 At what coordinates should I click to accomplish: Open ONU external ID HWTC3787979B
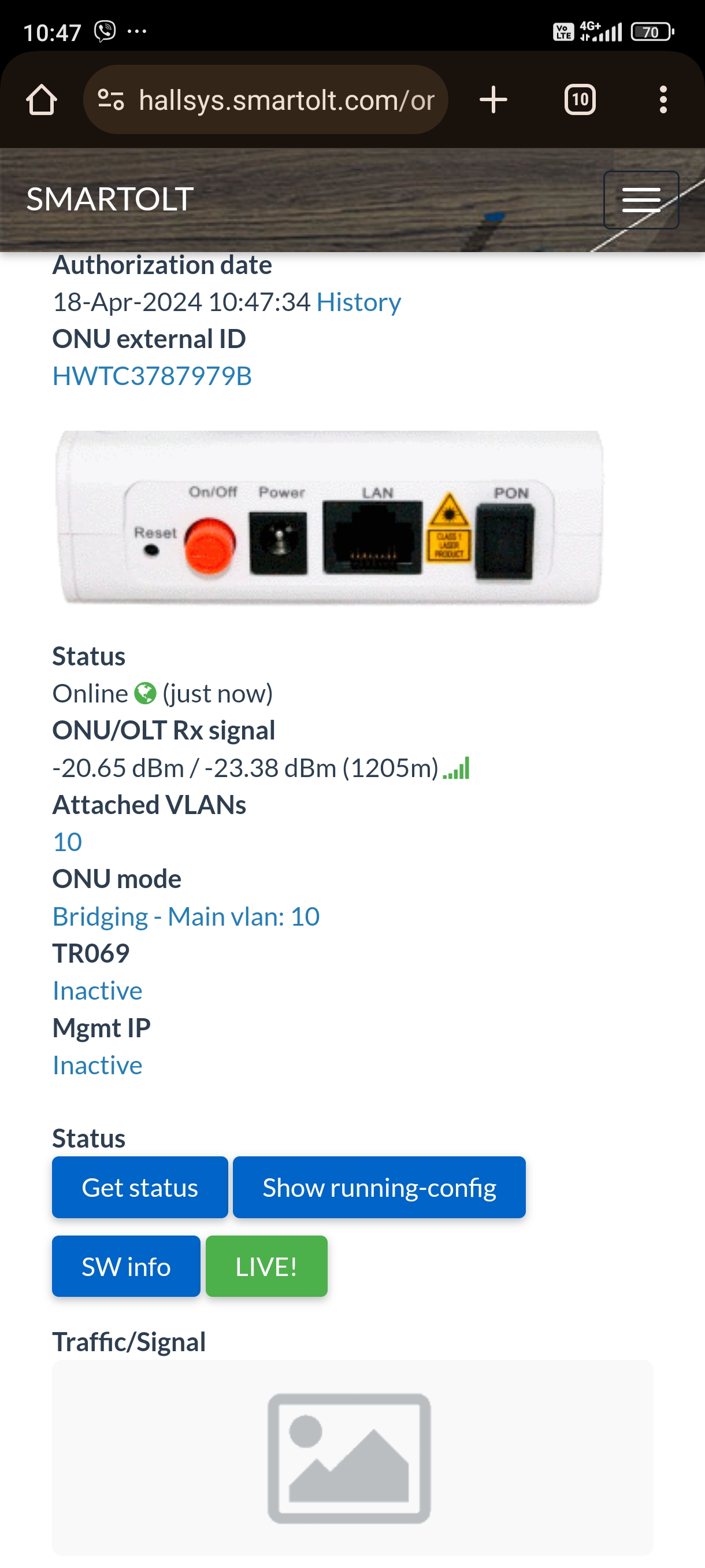coord(152,376)
